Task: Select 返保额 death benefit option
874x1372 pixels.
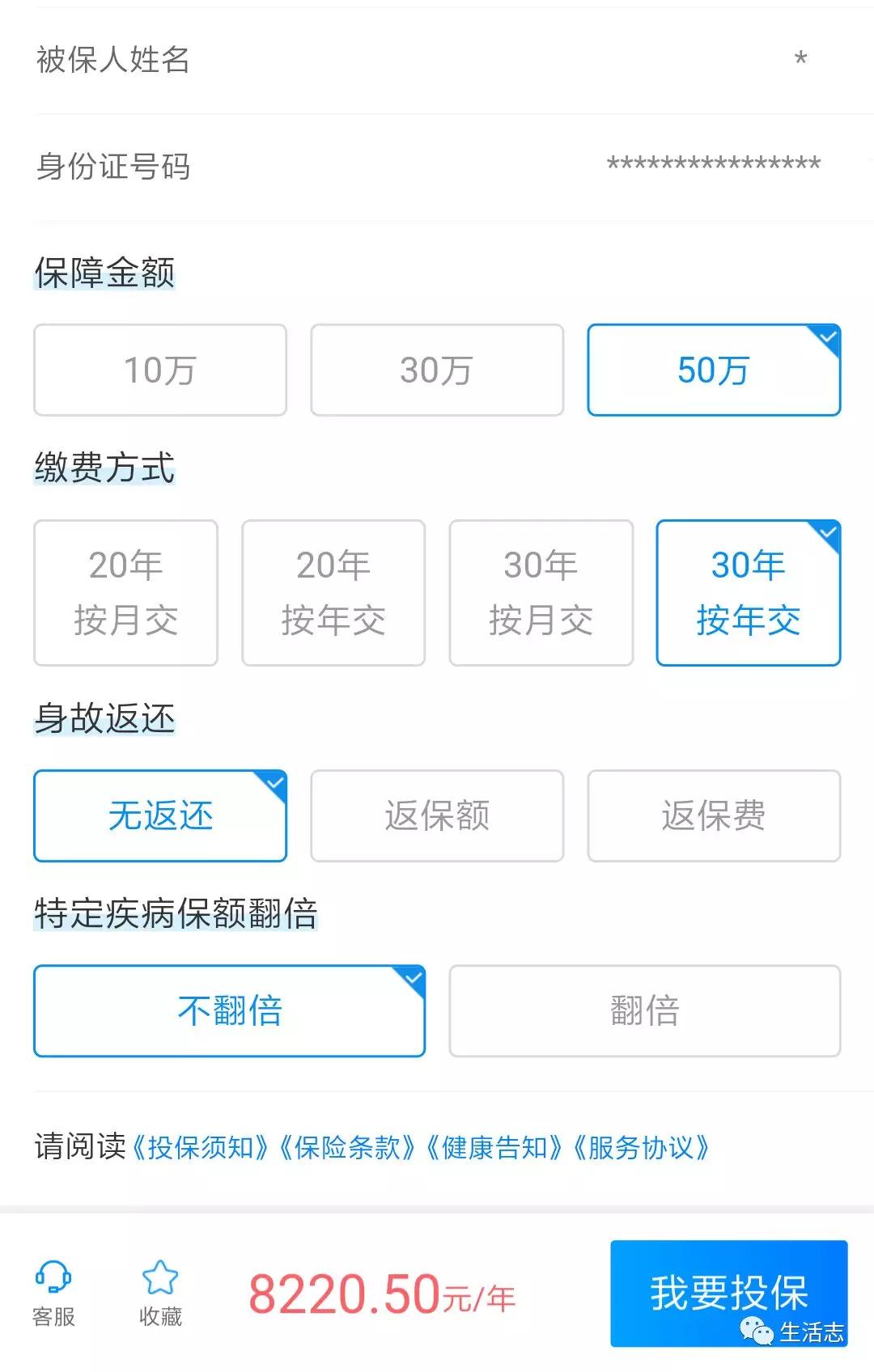Action: [x=436, y=815]
